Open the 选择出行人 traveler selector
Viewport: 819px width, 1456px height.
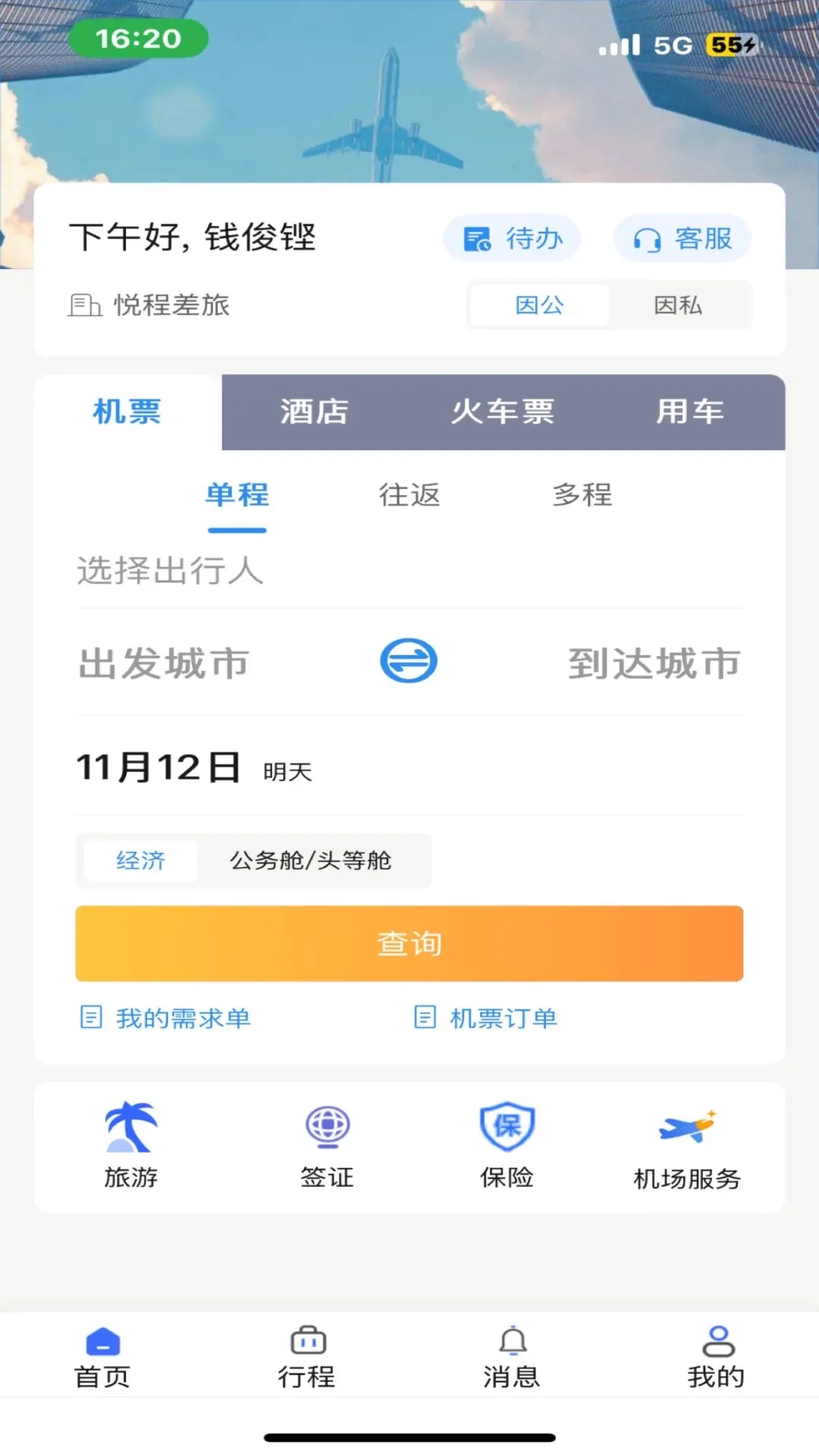pos(169,573)
